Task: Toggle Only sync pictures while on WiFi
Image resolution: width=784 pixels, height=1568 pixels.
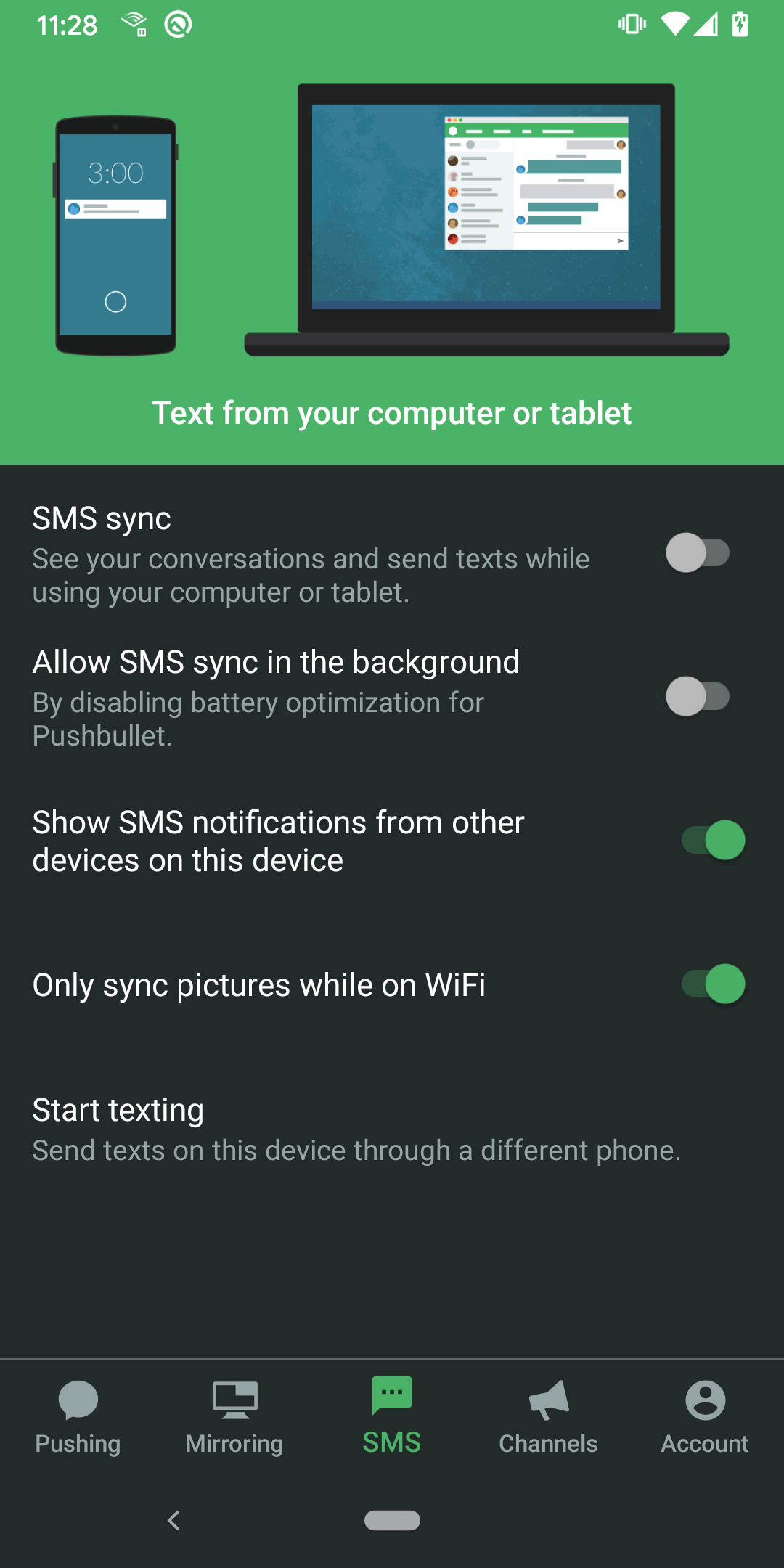Action: pyautogui.click(x=713, y=984)
